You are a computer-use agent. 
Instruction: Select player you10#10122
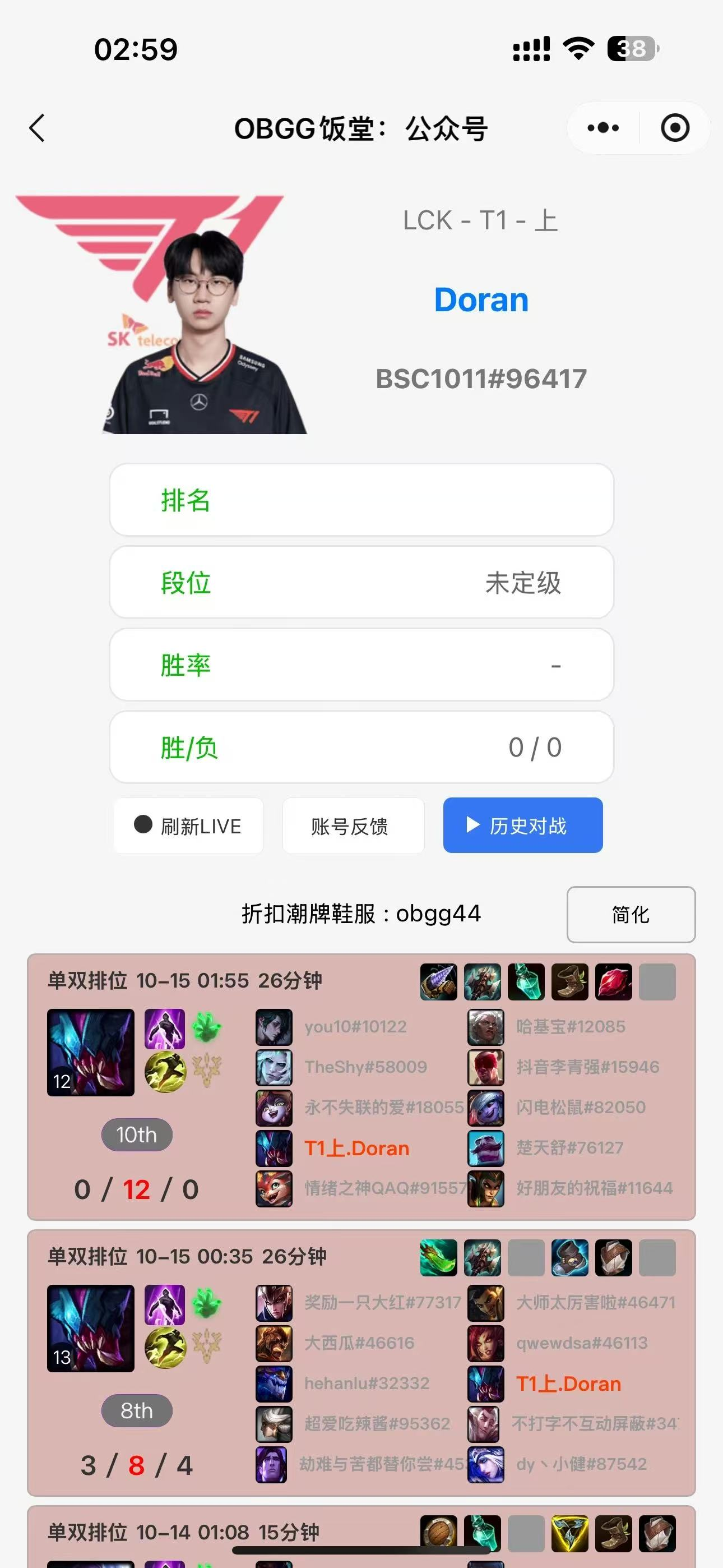[355, 1026]
